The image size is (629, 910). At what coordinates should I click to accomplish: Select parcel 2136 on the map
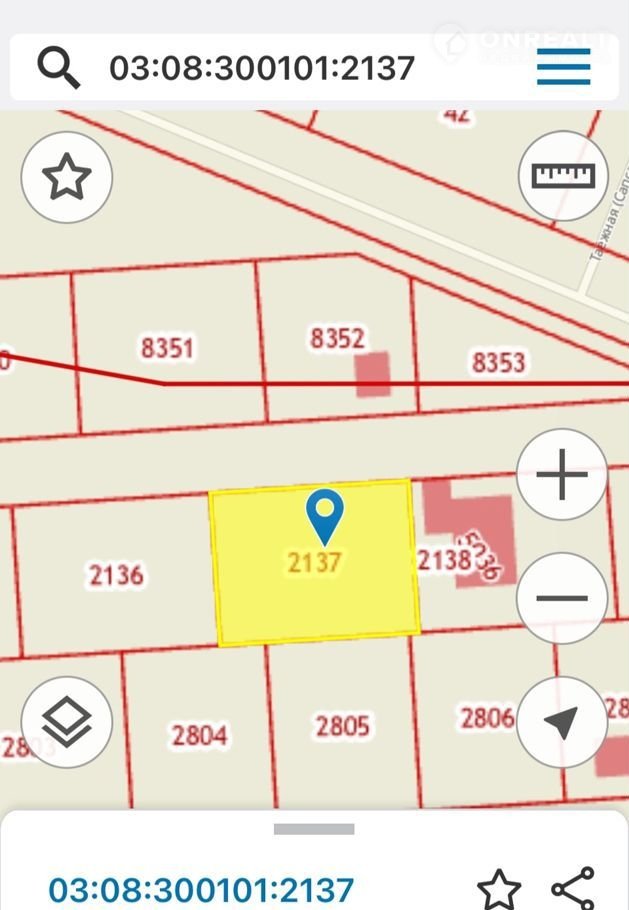pyautogui.click(x=116, y=575)
